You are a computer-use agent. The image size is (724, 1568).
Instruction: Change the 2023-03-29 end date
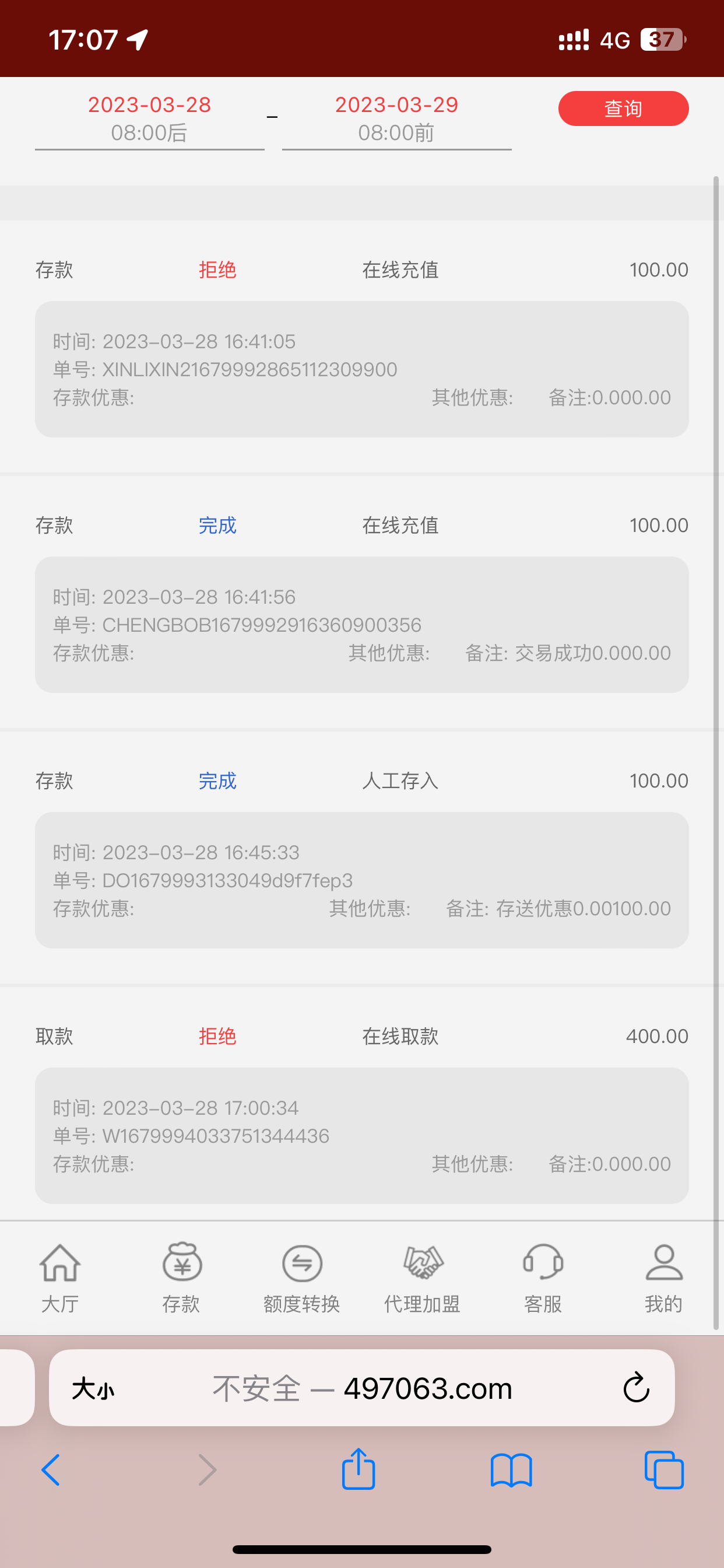(396, 118)
